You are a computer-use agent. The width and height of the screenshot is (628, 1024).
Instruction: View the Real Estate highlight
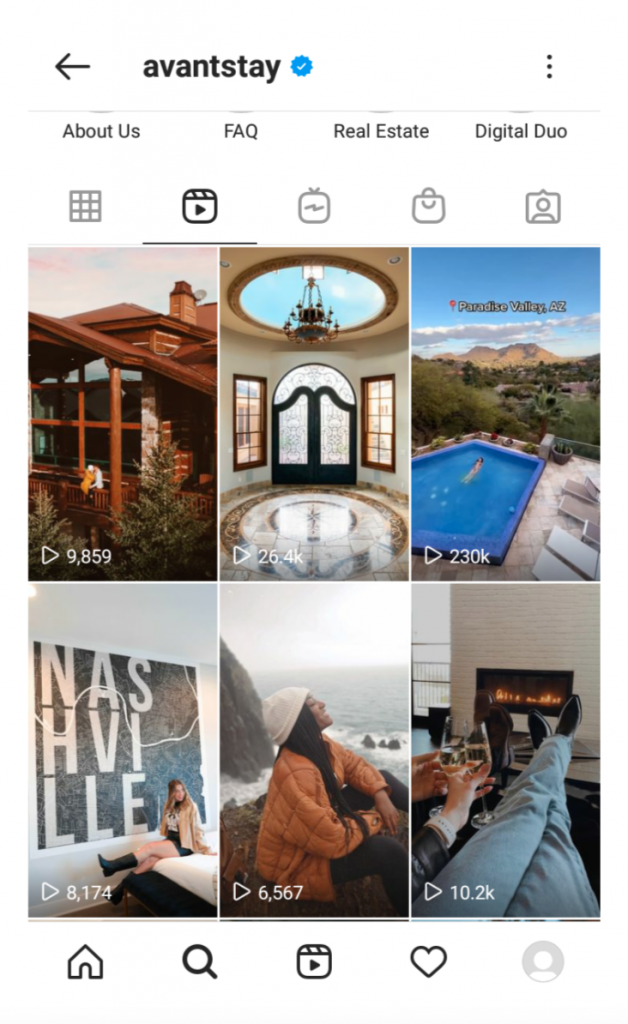pos(381,131)
